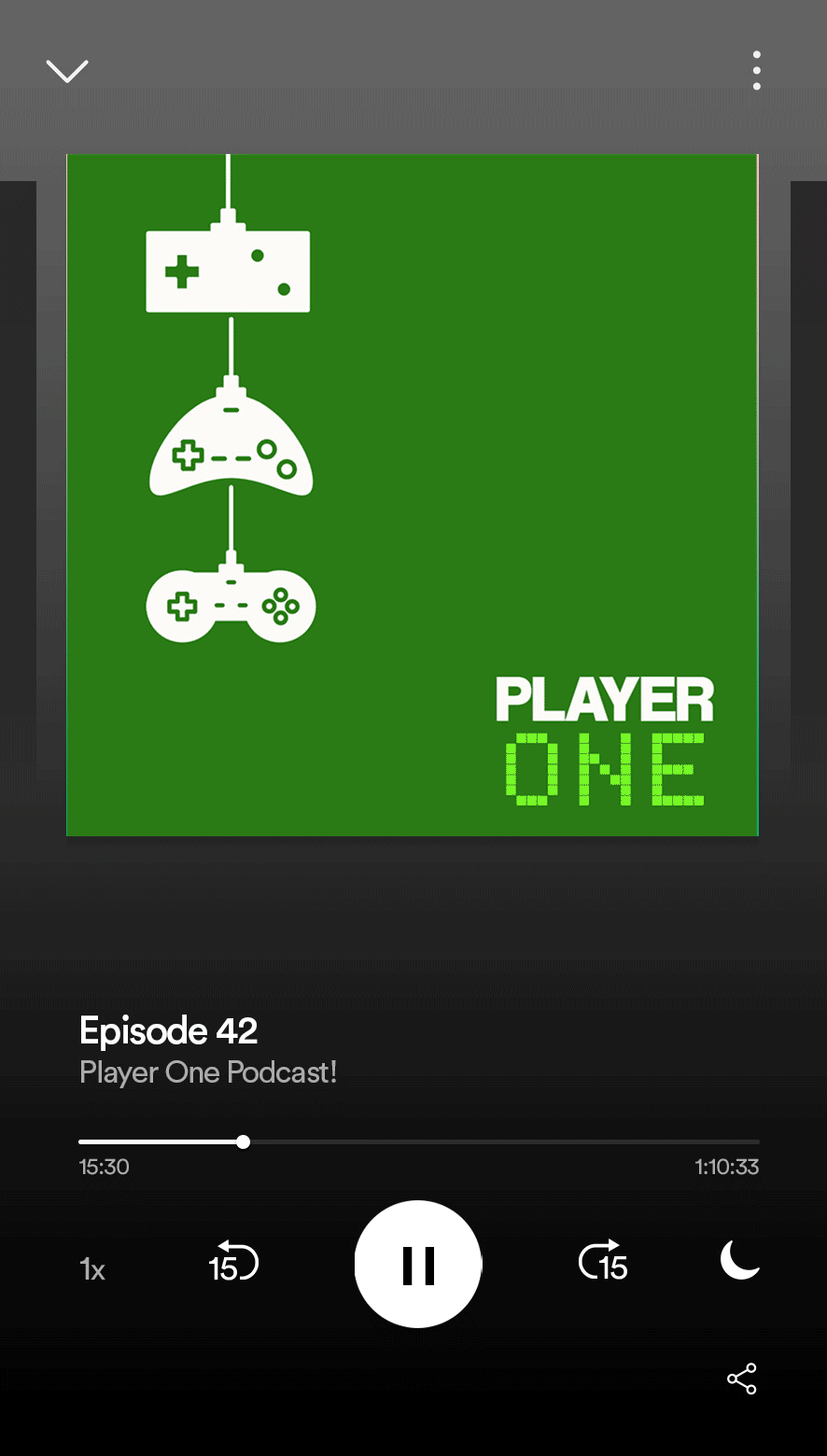This screenshot has height=1456, width=827.
Task: Pause Episode 42 playback
Action: tap(418, 1265)
